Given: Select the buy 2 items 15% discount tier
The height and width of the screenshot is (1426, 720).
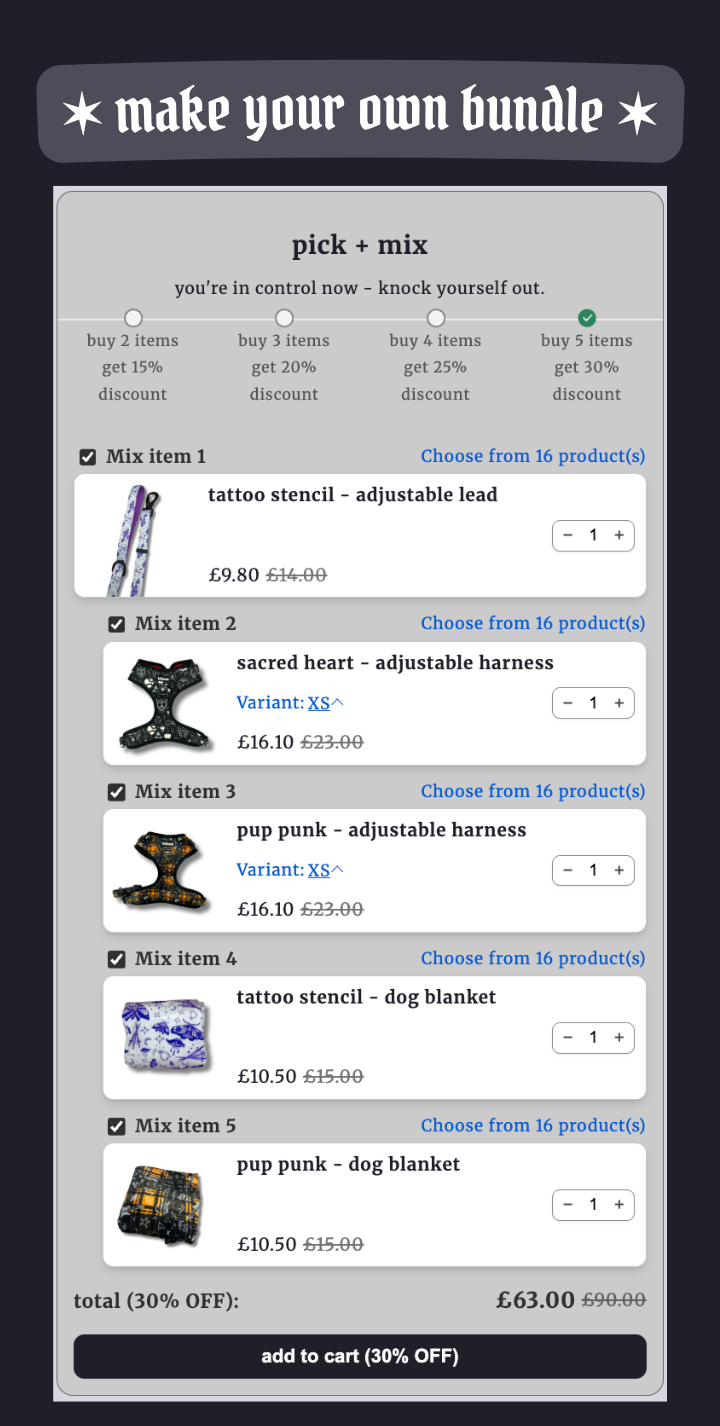Looking at the screenshot, I should click(133, 318).
